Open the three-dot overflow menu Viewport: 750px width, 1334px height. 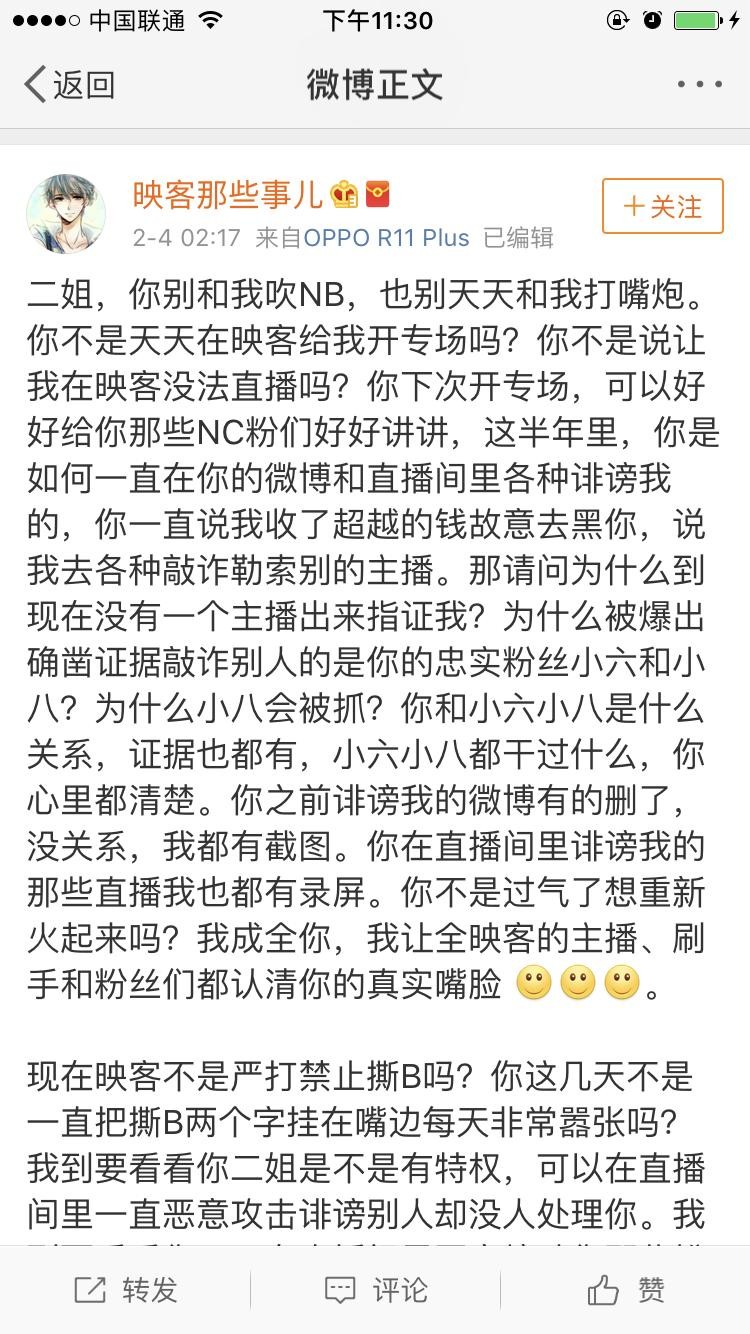(x=699, y=85)
